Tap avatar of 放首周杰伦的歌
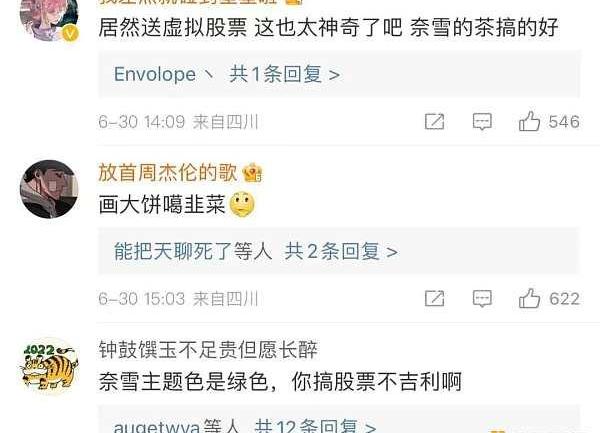This screenshot has width=600, height=433. (x=49, y=189)
